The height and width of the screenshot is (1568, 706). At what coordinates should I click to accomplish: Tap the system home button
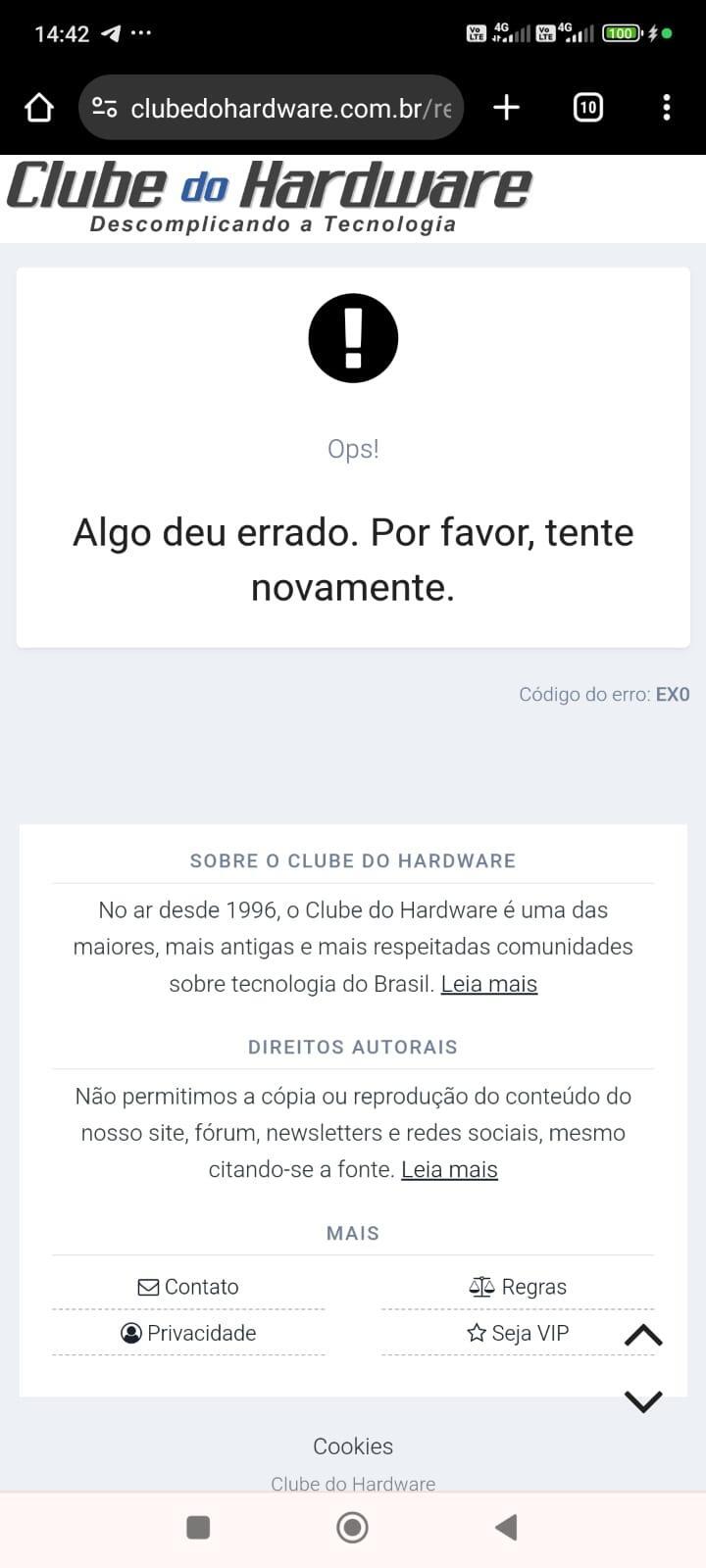[352, 1527]
